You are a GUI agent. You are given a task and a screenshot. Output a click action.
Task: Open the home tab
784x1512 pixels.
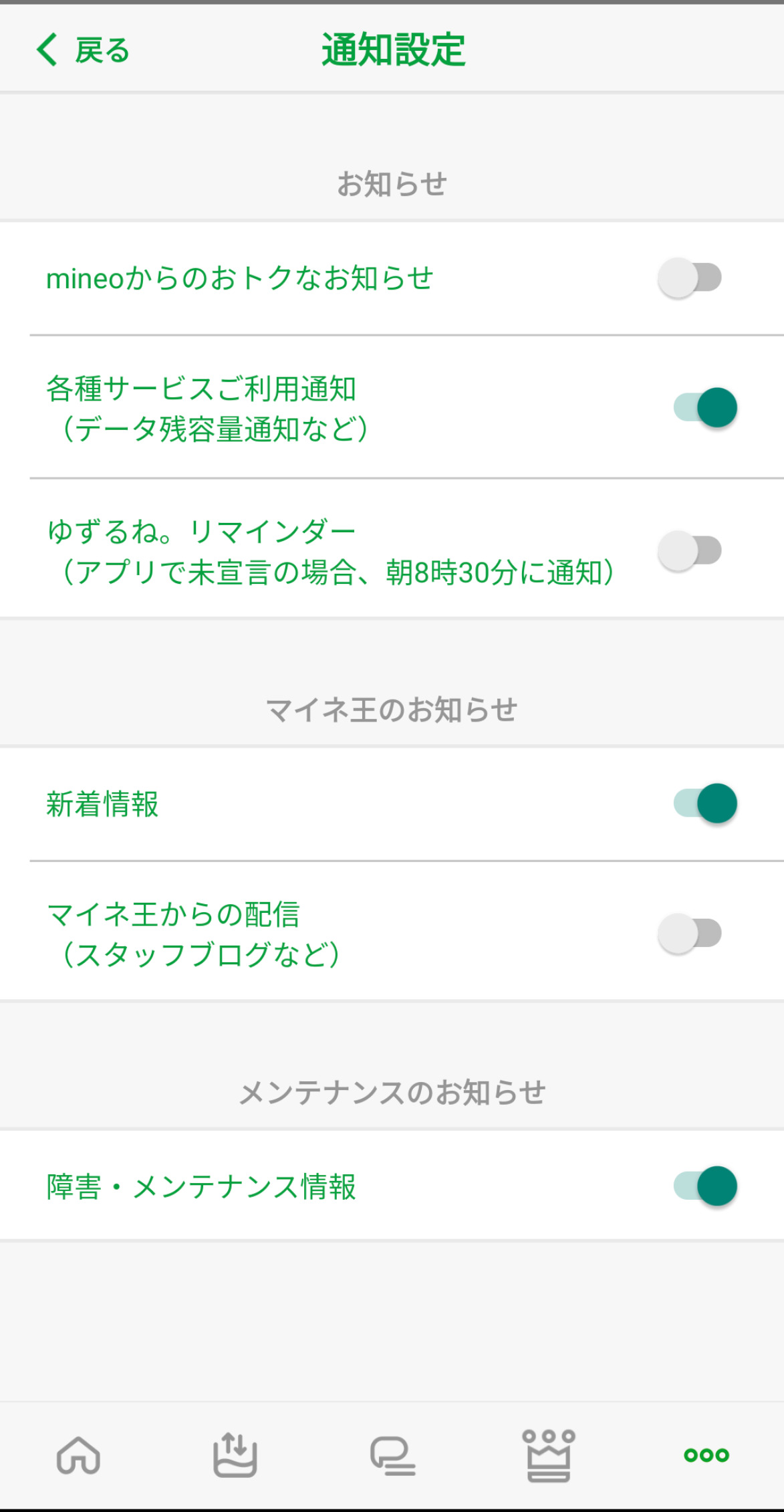pyautogui.click(x=79, y=1455)
